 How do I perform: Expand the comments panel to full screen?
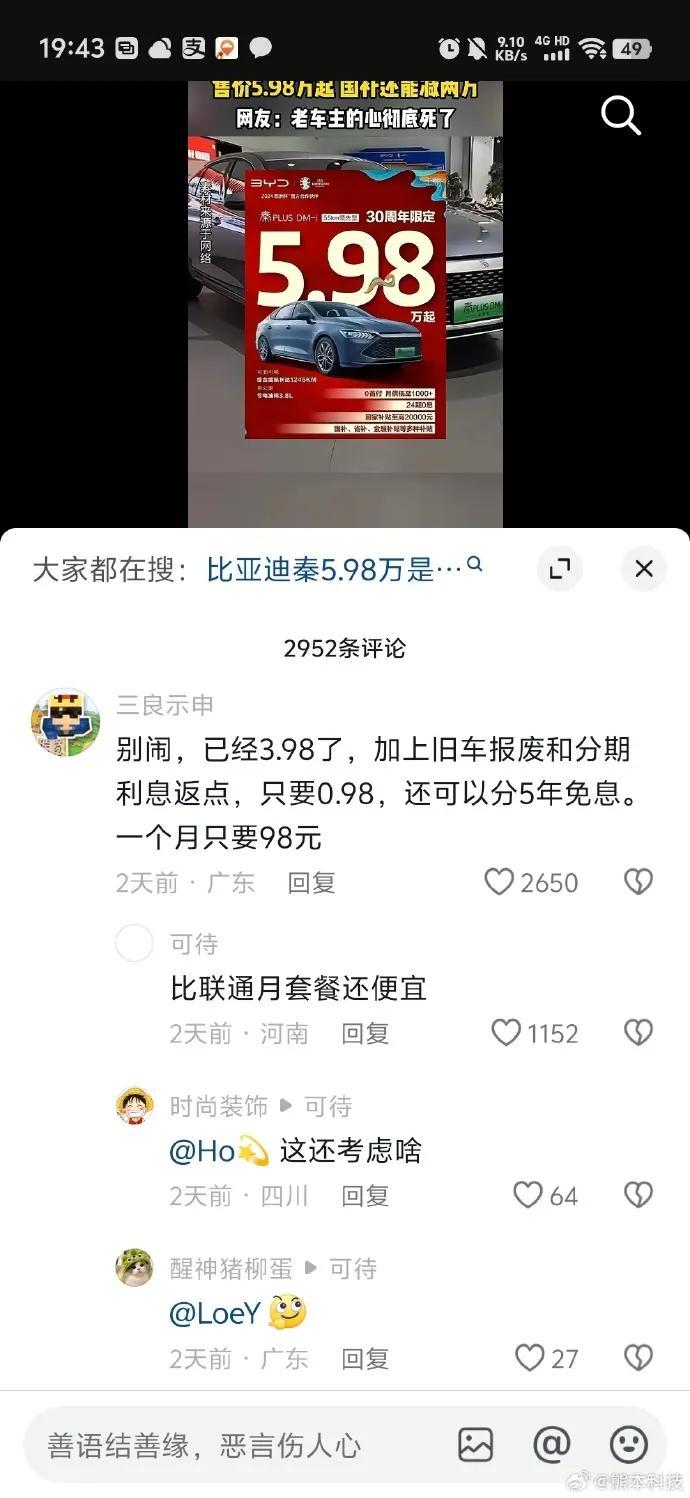560,569
